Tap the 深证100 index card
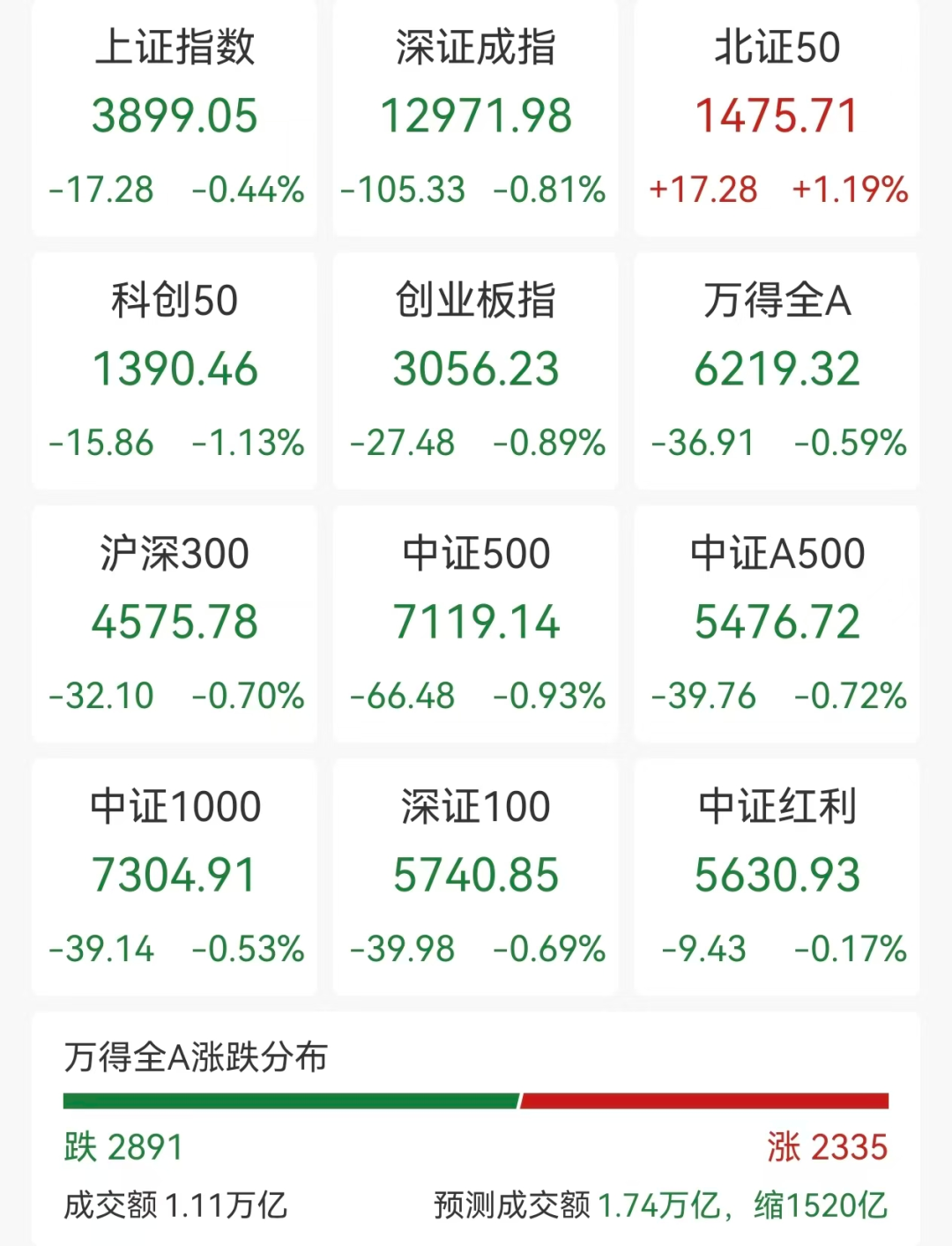952x1246 pixels. click(x=476, y=877)
